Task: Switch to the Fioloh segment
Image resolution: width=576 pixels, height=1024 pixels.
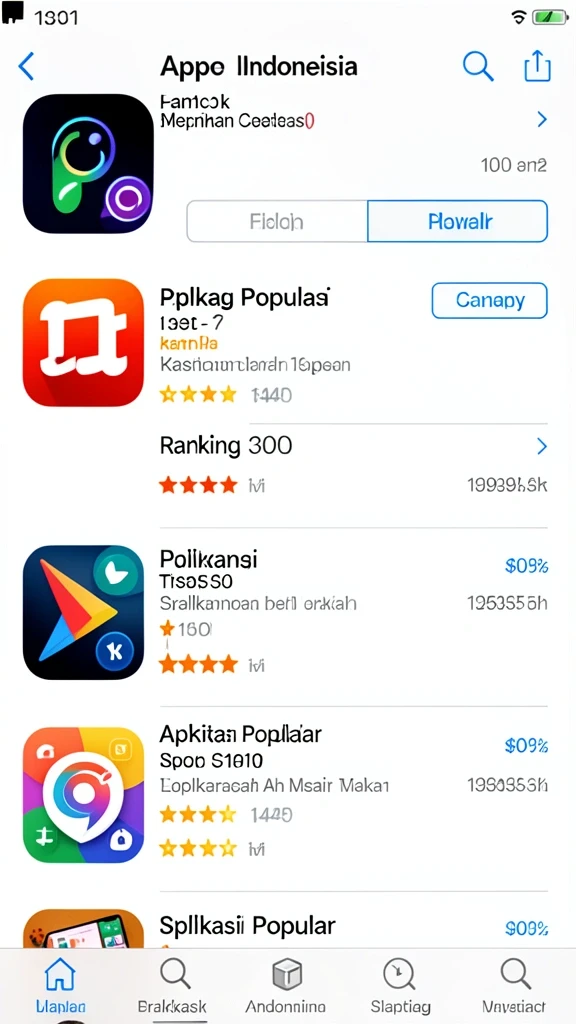Action: [x=277, y=221]
